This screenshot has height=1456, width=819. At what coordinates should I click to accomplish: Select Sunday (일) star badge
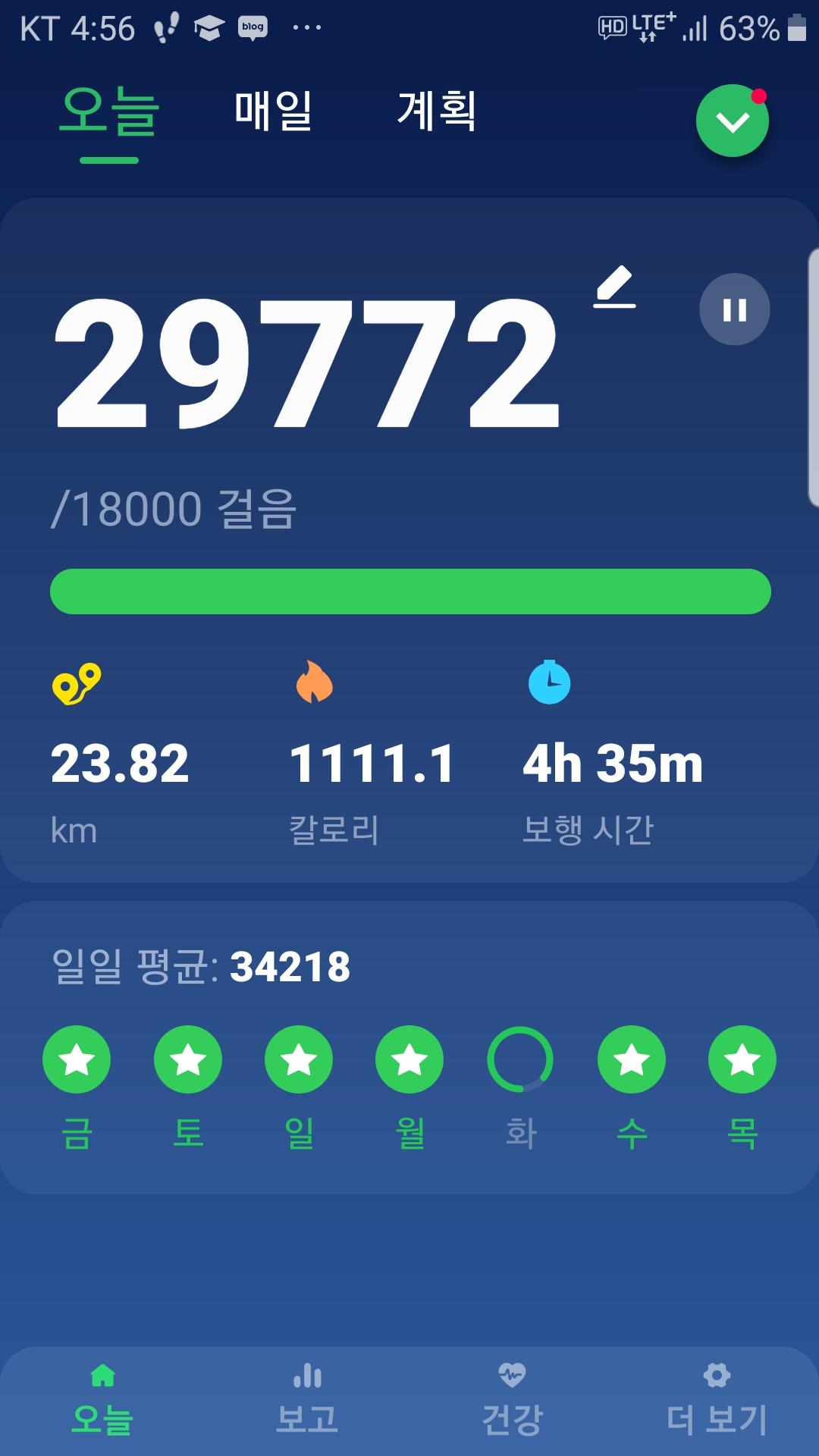pyautogui.click(x=299, y=1059)
